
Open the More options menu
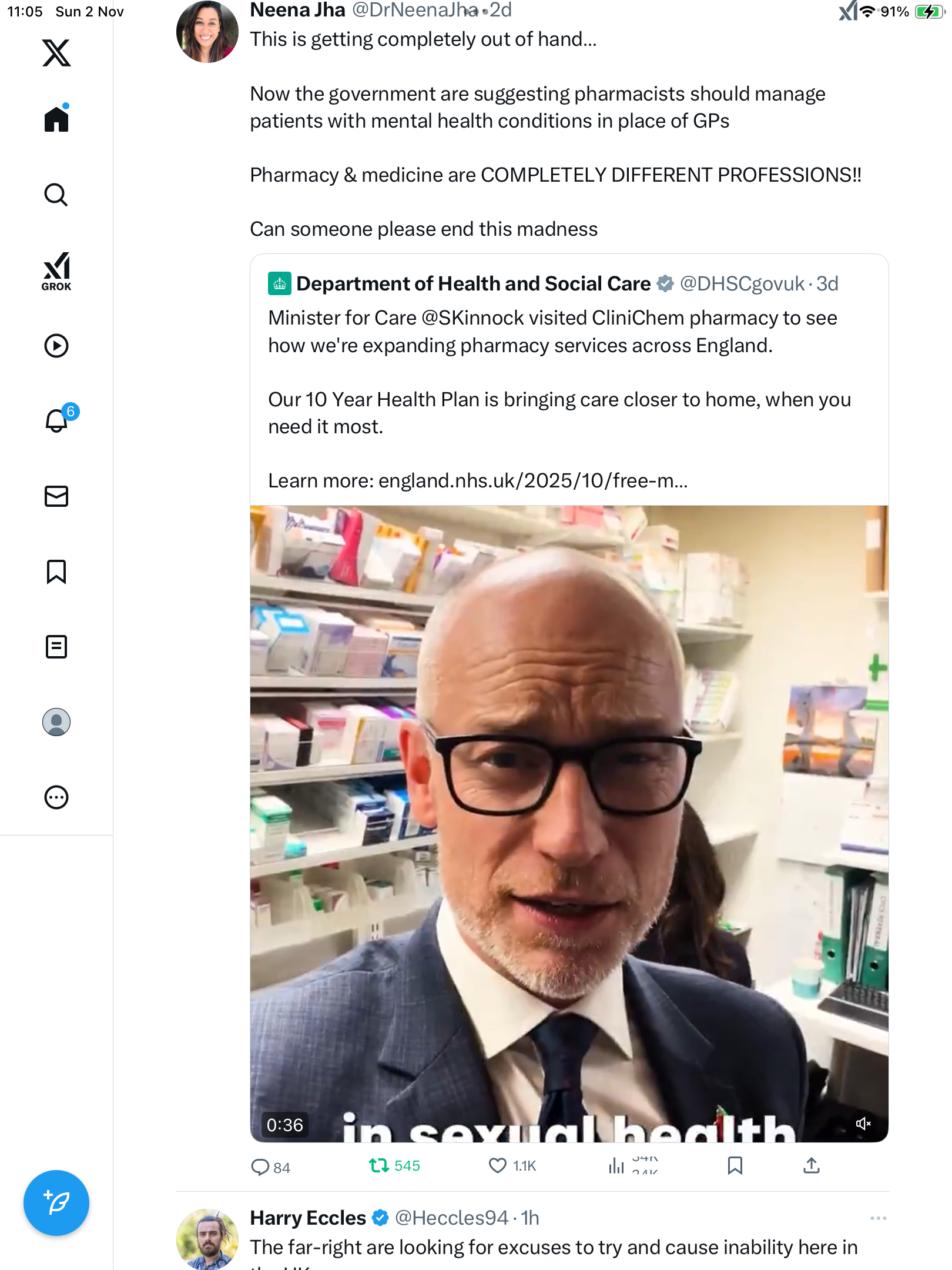click(x=56, y=797)
